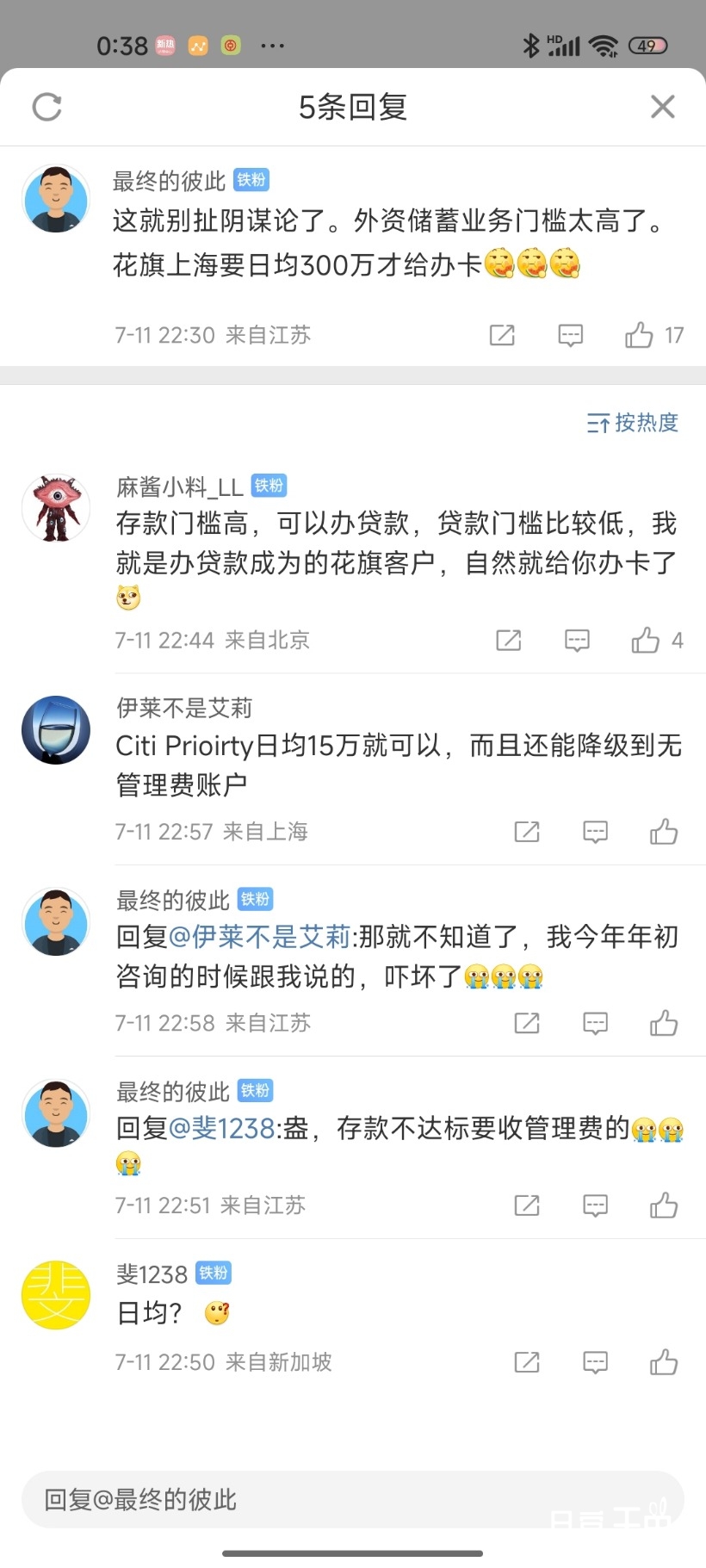The height and width of the screenshot is (1568, 706).
Task: Toggle like on the 22:51 reply
Action: pos(664,1205)
